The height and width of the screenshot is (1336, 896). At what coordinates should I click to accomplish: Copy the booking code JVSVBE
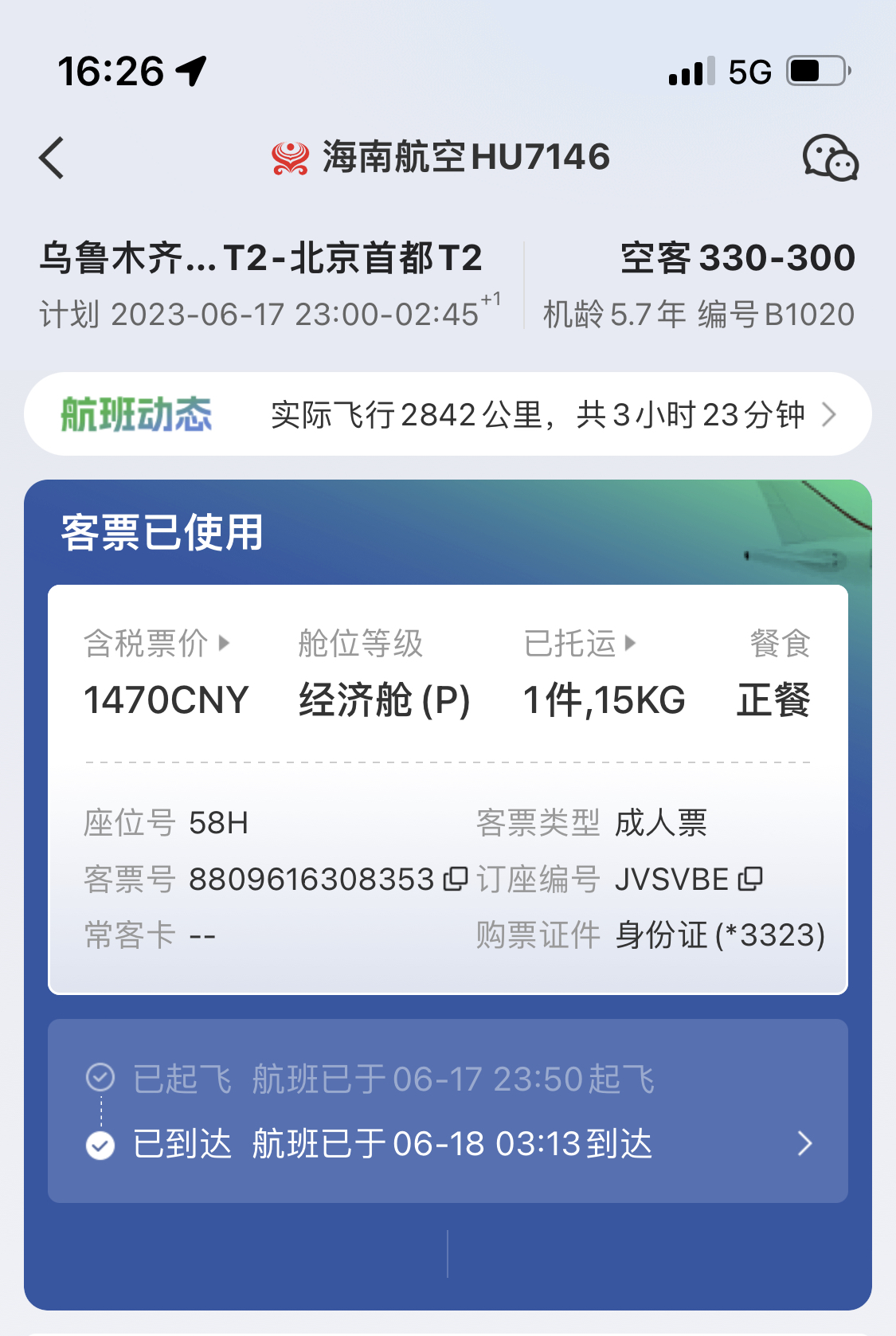pyautogui.click(x=750, y=880)
